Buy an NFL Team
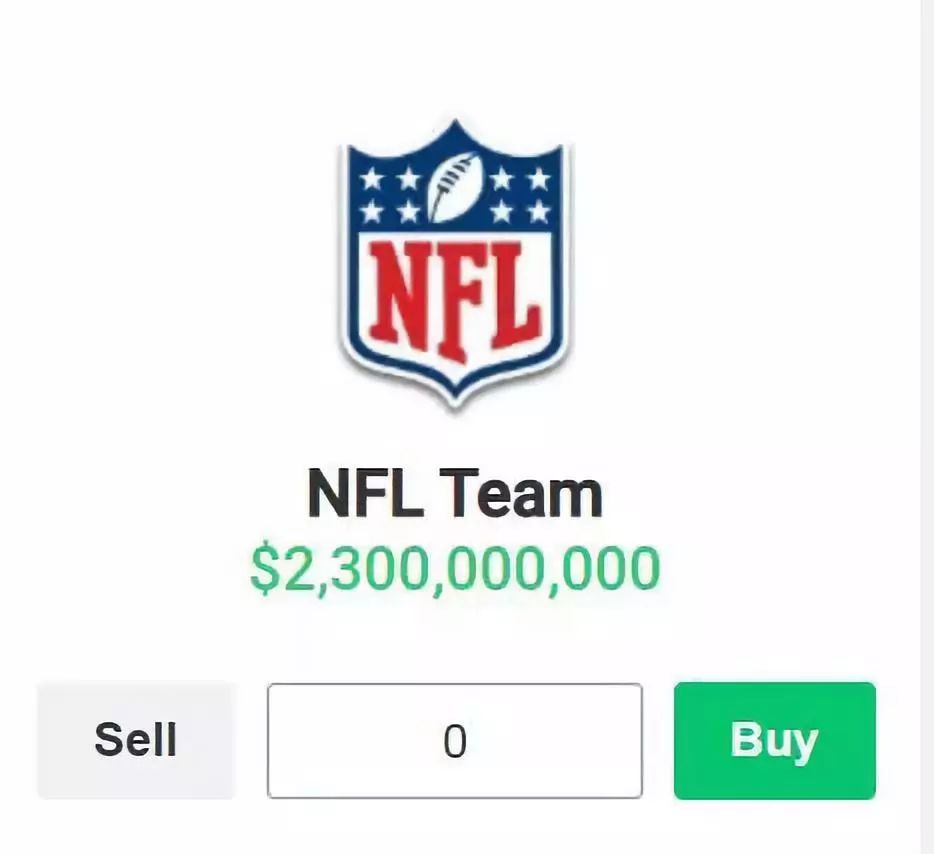 (774, 741)
